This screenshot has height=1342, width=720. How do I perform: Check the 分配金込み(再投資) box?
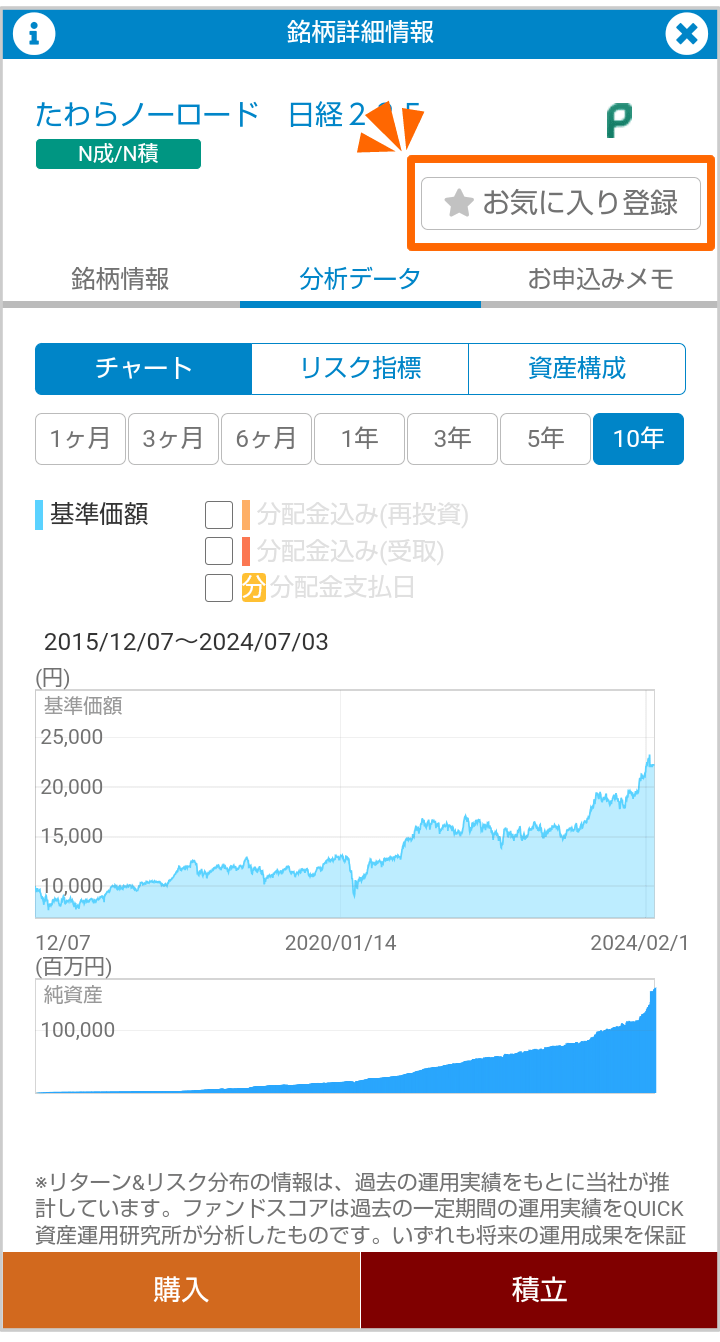(x=219, y=515)
